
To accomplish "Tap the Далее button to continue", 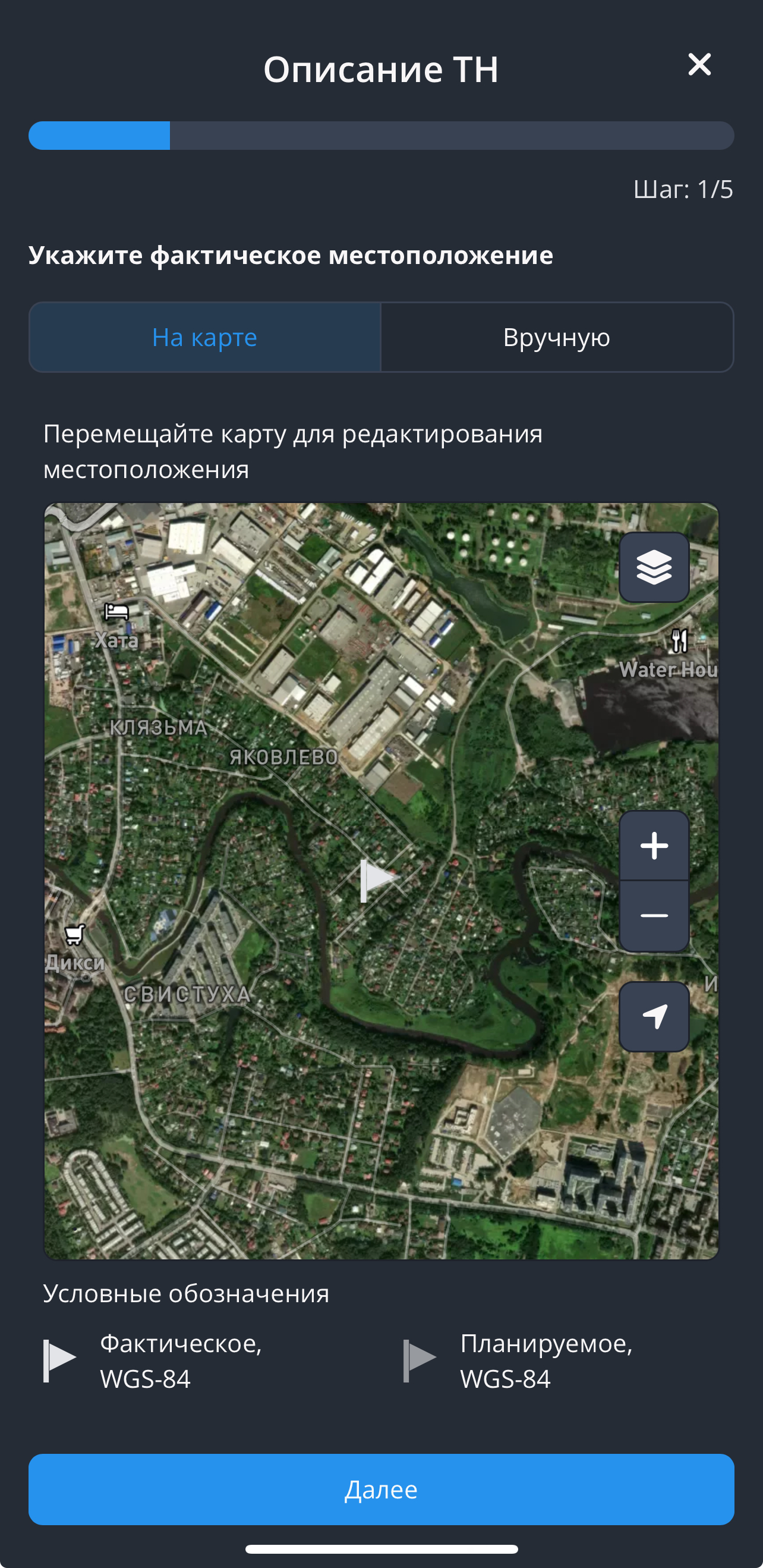I will (x=381, y=1489).
